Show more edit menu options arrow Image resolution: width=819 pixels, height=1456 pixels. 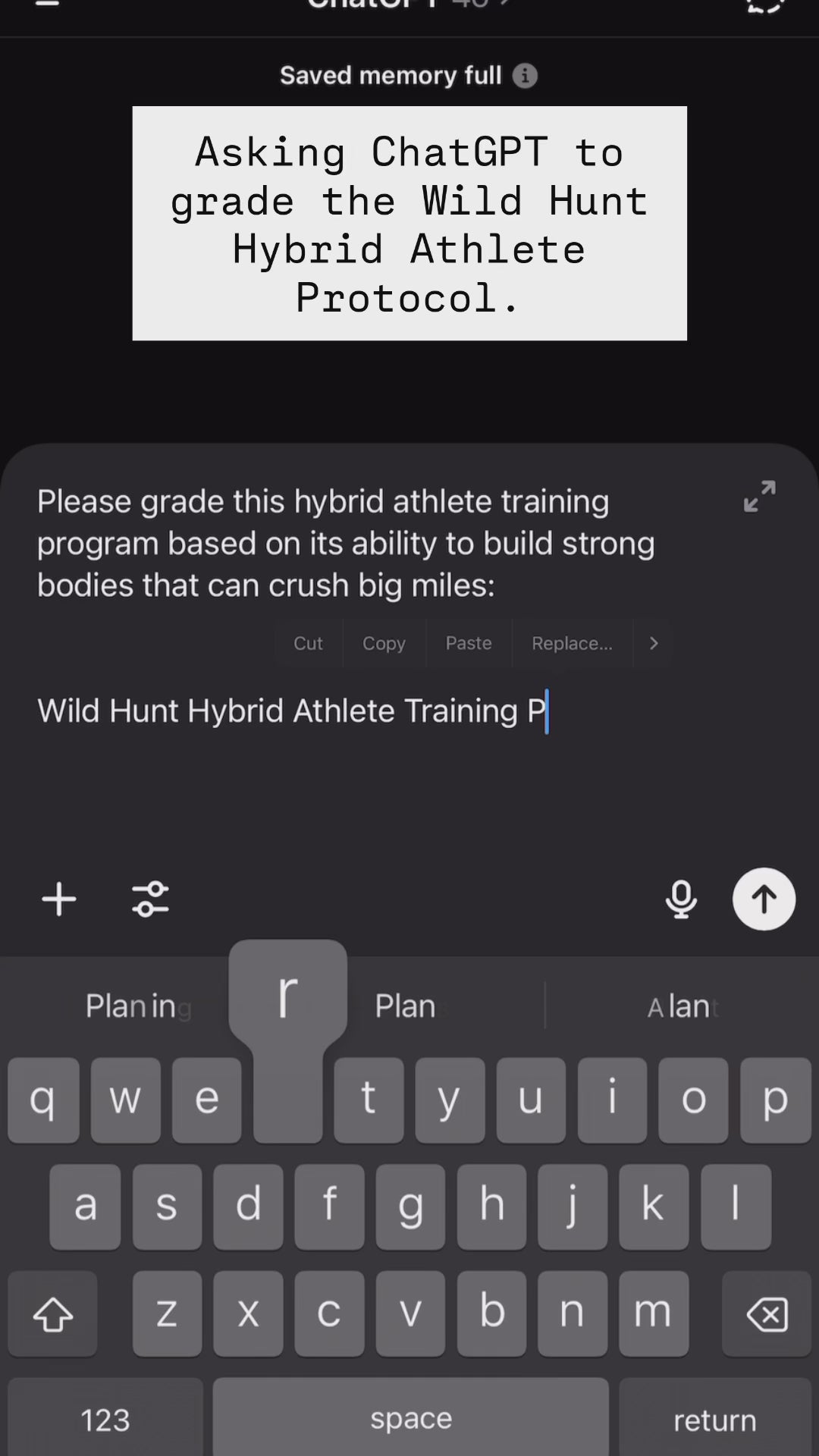[654, 643]
